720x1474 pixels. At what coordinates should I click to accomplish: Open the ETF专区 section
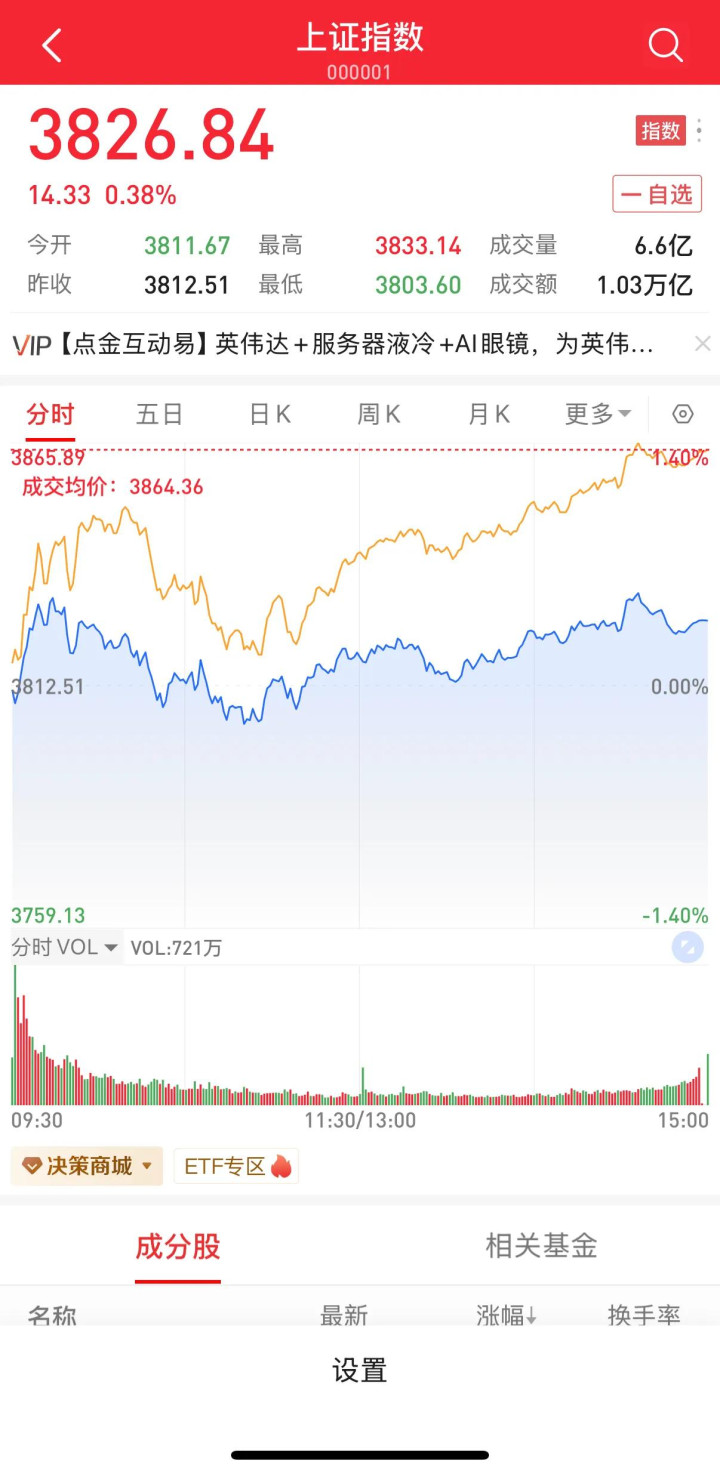236,1166
